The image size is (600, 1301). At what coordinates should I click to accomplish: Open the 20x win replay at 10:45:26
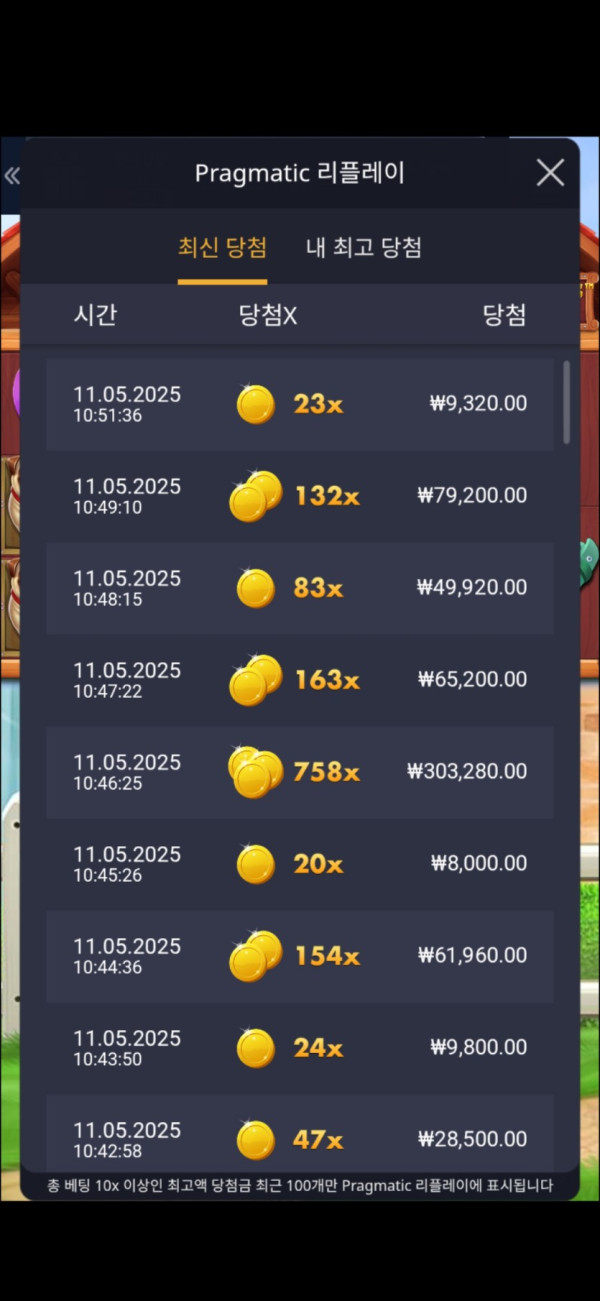300,864
